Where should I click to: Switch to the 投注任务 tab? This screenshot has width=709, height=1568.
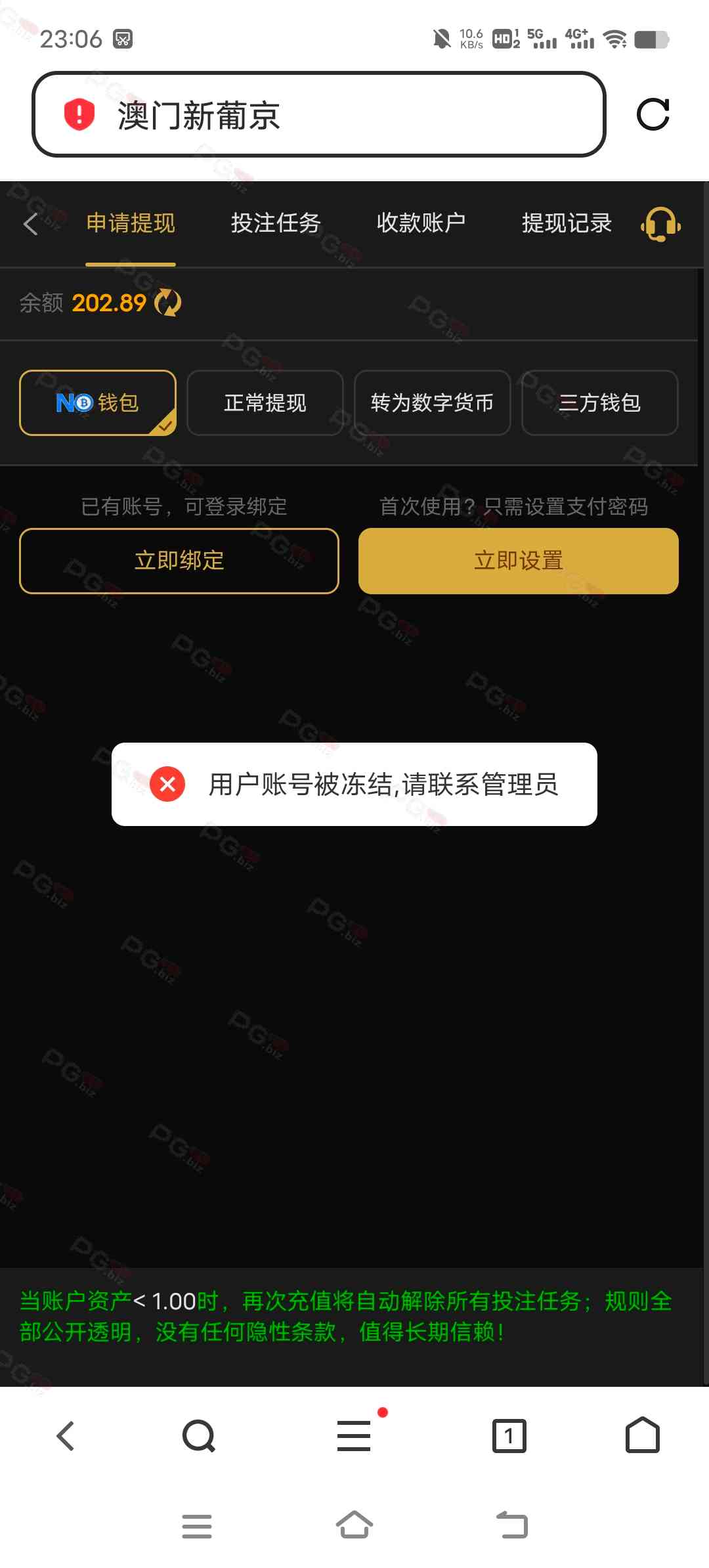[276, 223]
